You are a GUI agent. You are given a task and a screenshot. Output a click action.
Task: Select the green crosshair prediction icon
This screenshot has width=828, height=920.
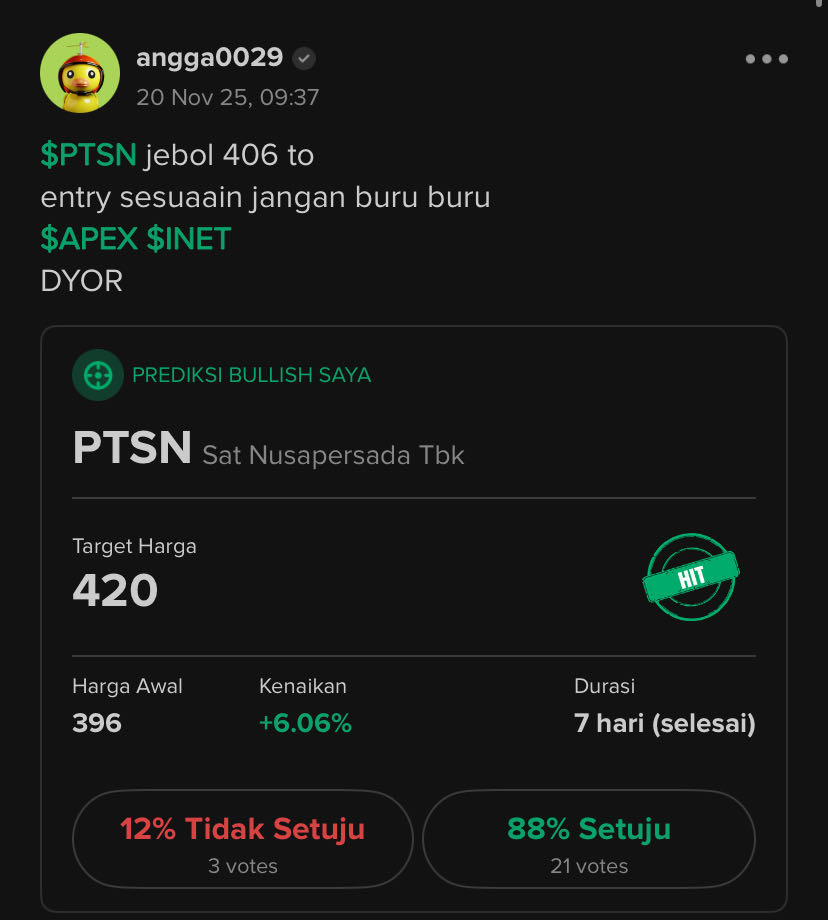point(97,375)
